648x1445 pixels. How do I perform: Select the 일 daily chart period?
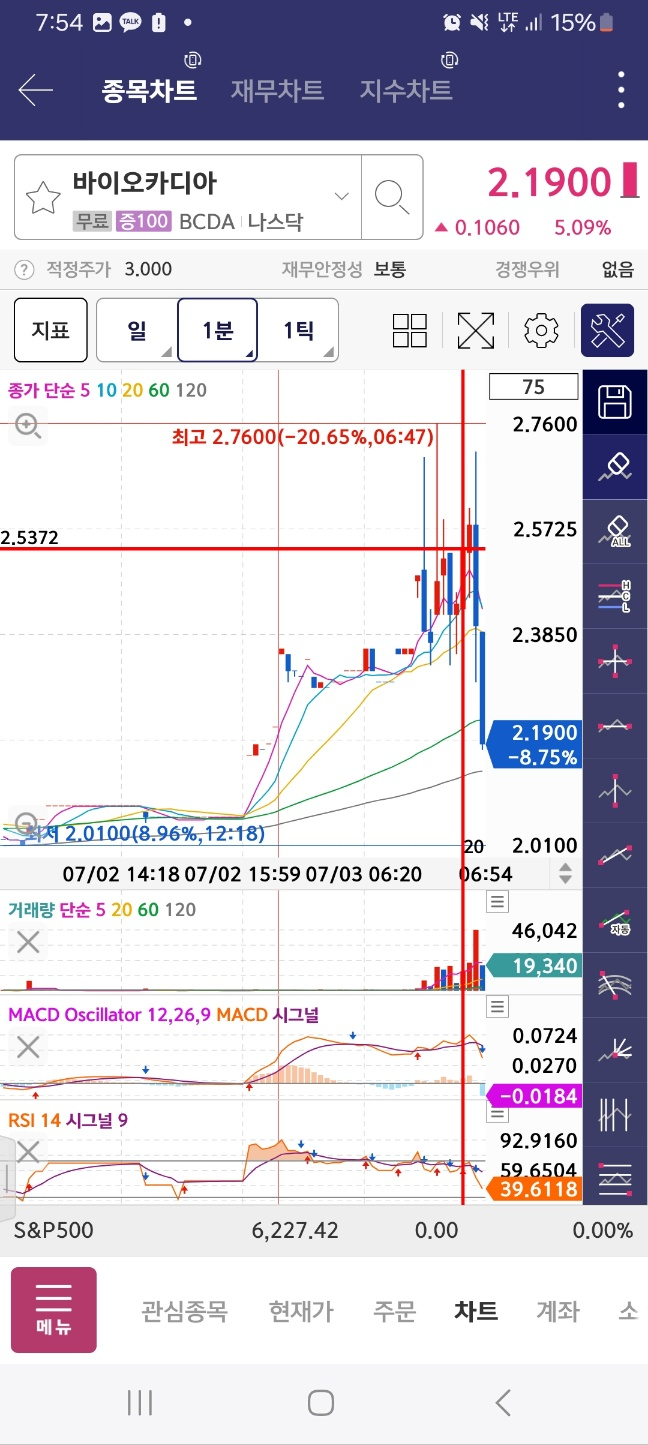click(x=137, y=330)
